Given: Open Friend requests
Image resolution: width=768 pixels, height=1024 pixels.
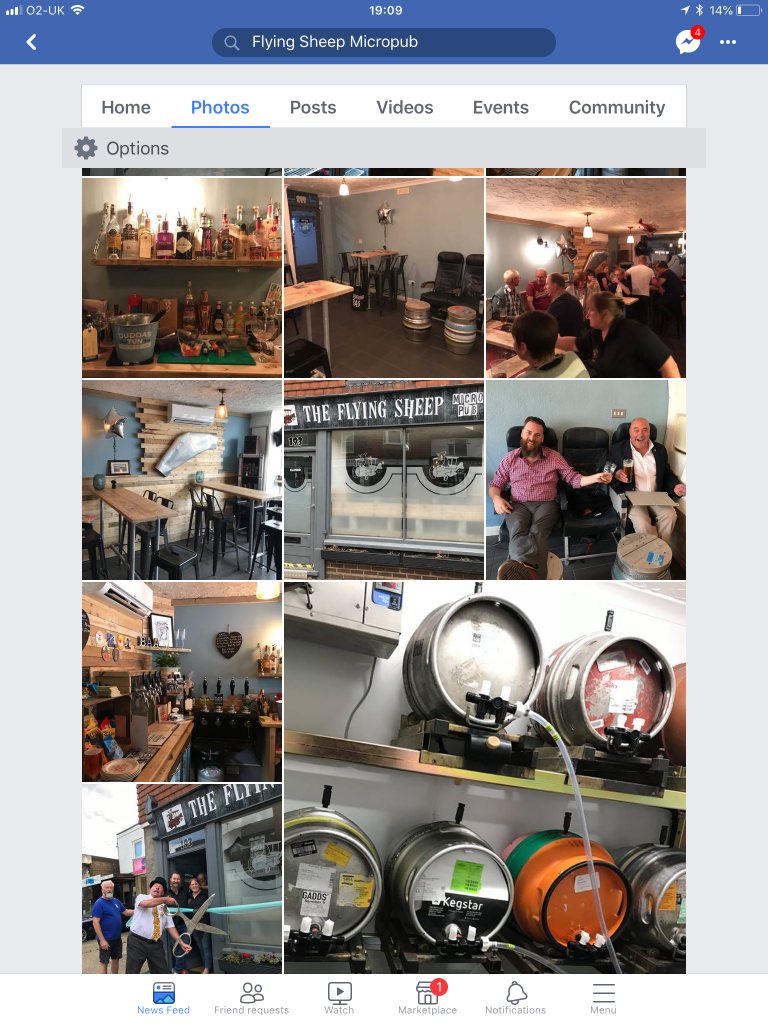Looking at the screenshot, I should (251, 997).
